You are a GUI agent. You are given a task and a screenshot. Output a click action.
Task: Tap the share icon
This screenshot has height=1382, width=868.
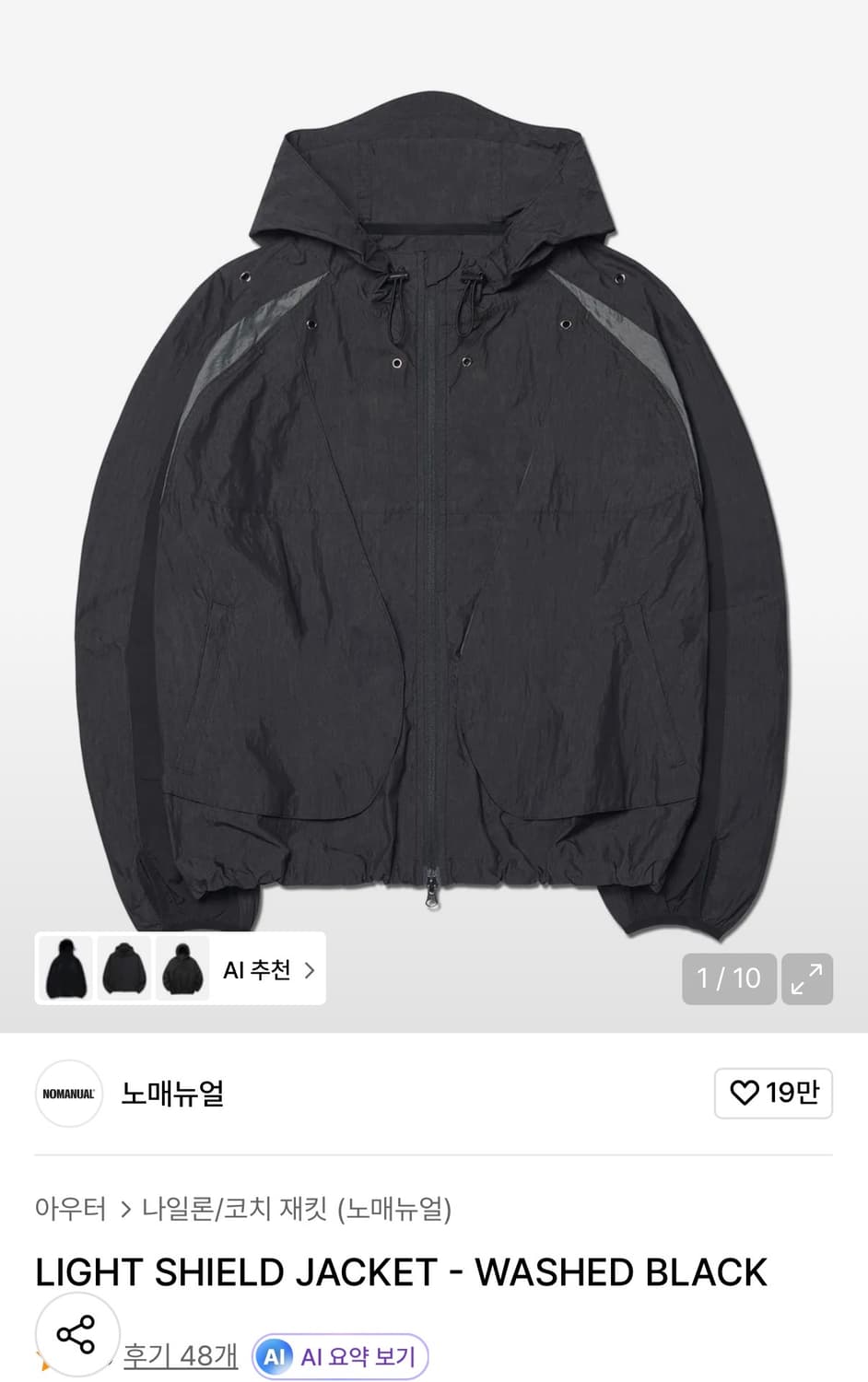[x=77, y=1333]
